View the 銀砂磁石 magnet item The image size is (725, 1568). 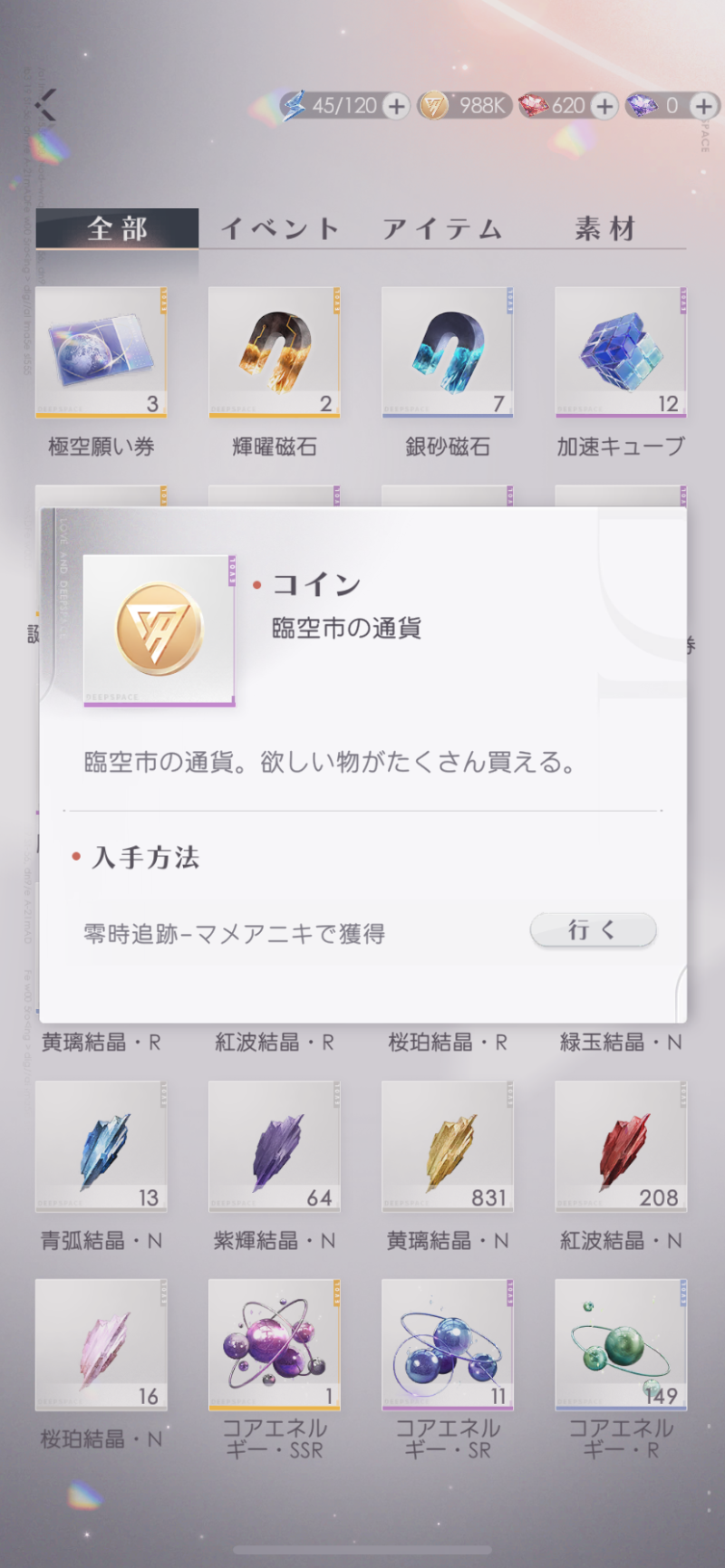447,351
